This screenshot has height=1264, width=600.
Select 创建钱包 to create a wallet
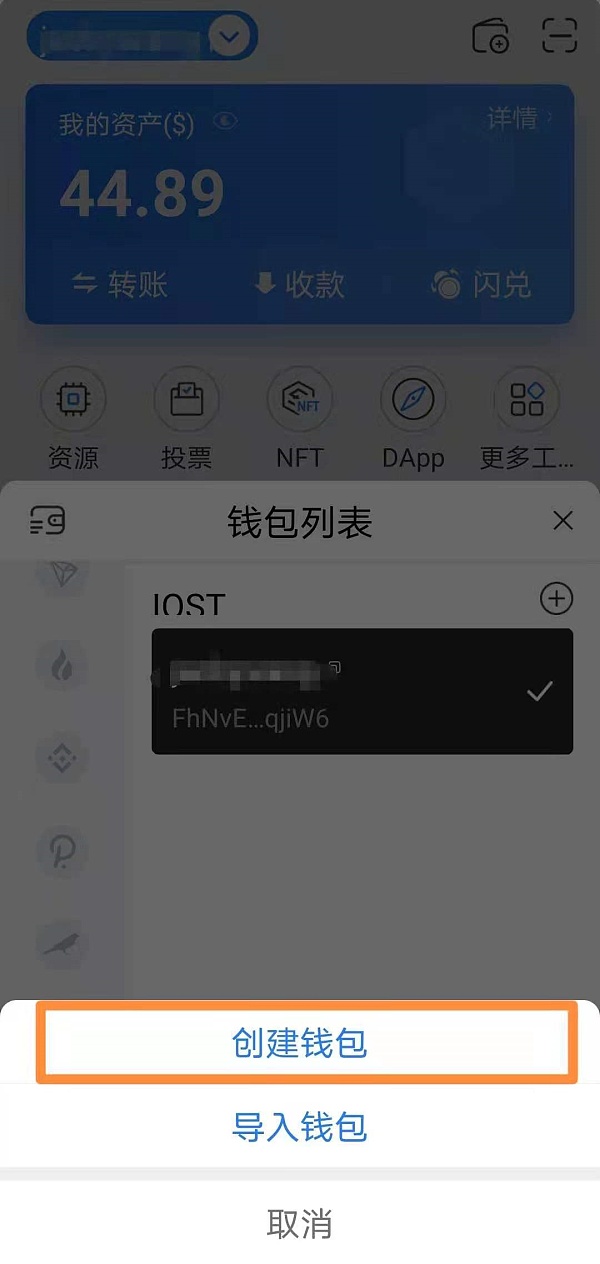click(300, 1044)
